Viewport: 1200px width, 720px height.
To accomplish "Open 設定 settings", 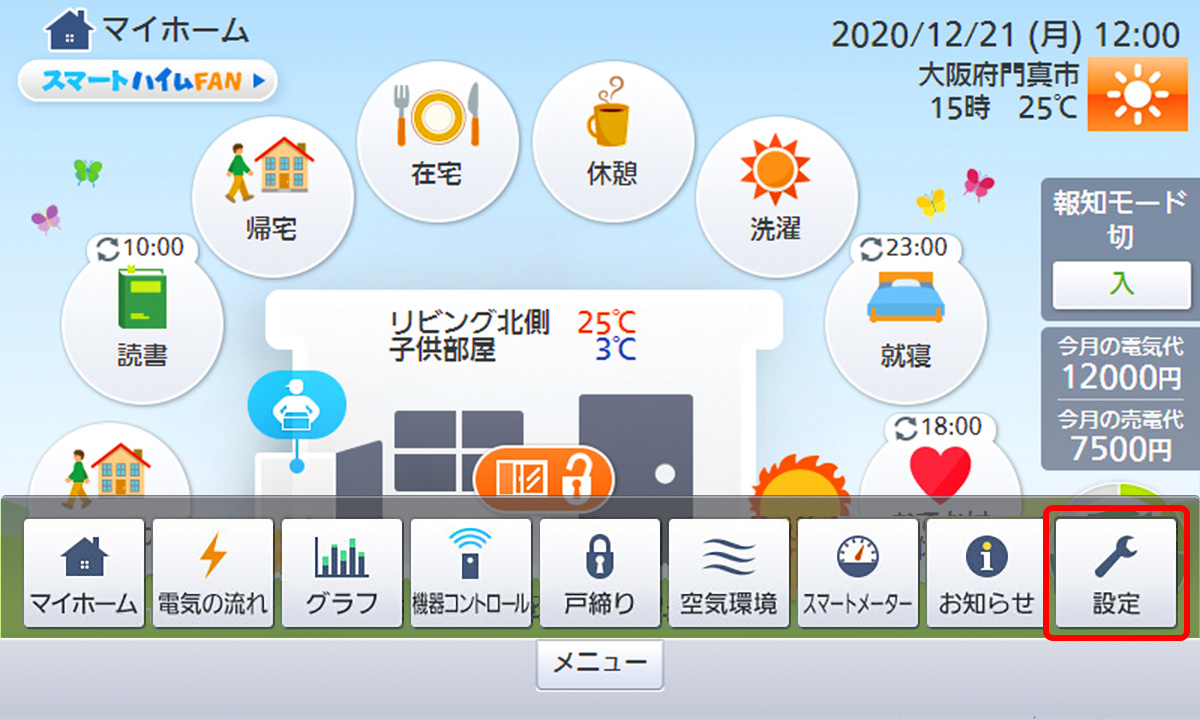I will coord(1116,573).
